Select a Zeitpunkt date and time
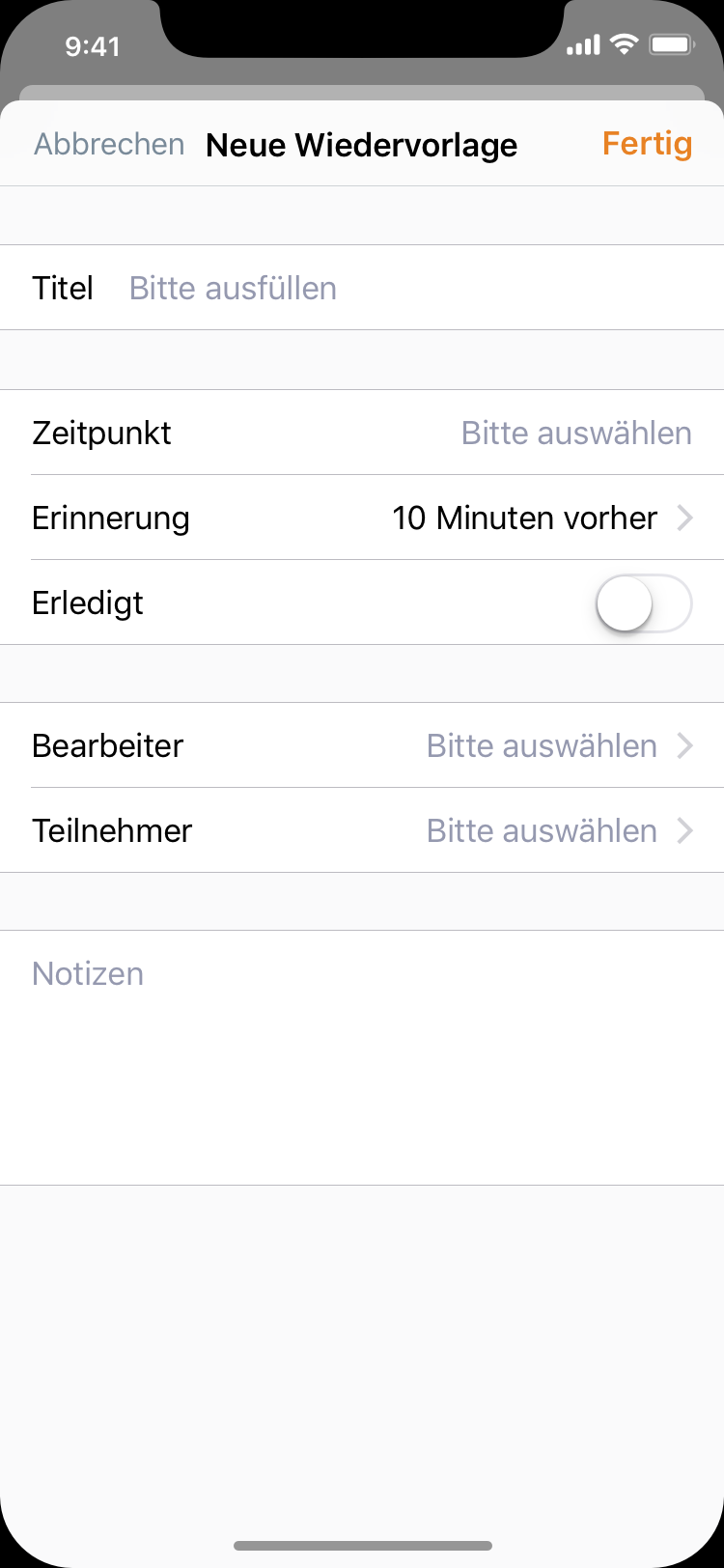The height and width of the screenshot is (1568, 724). point(362,433)
